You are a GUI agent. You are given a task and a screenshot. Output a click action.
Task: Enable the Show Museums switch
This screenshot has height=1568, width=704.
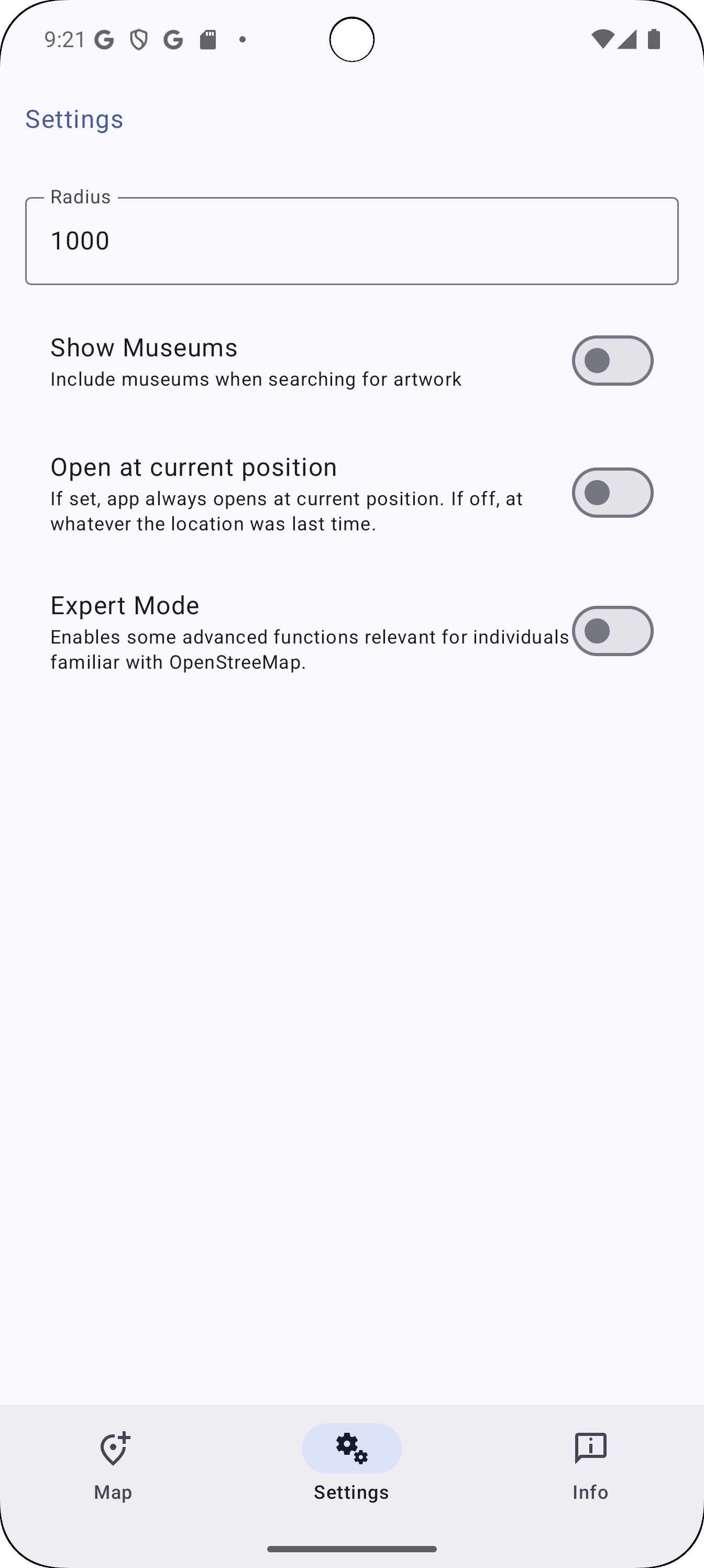[x=612, y=361]
